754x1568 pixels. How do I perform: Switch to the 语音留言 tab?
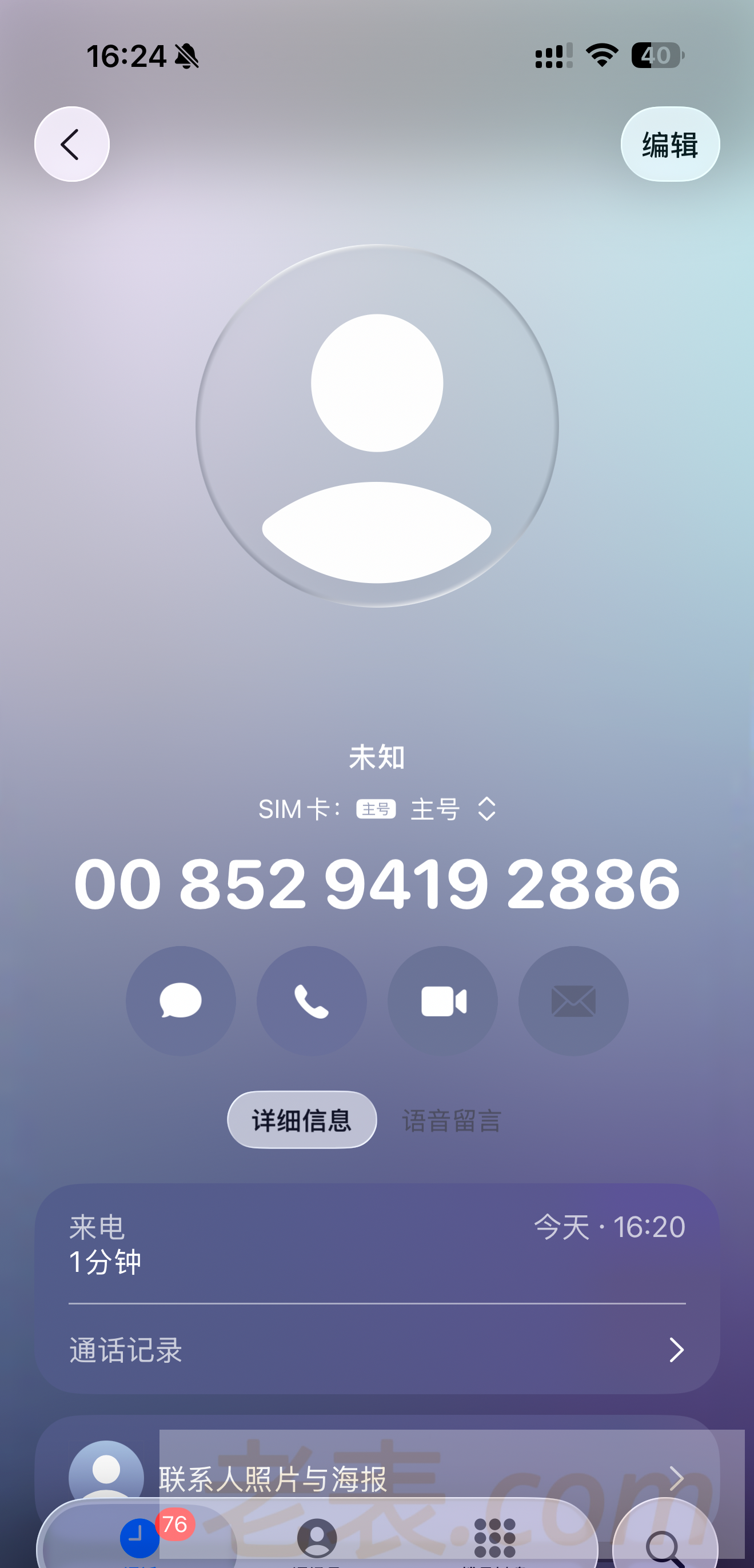pyautogui.click(x=452, y=1120)
